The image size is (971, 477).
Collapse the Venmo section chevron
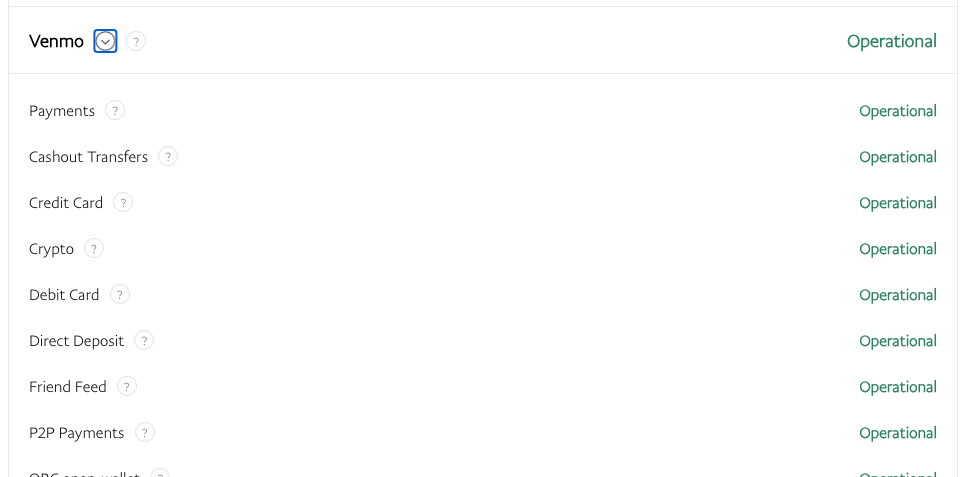pos(105,41)
